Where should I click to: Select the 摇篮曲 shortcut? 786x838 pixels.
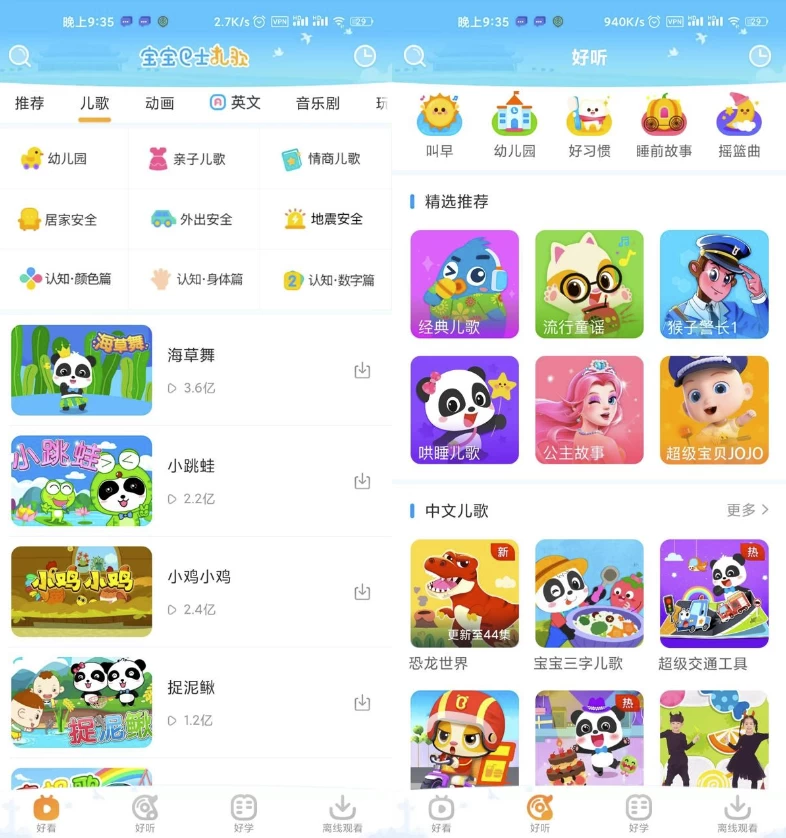tap(739, 125)
